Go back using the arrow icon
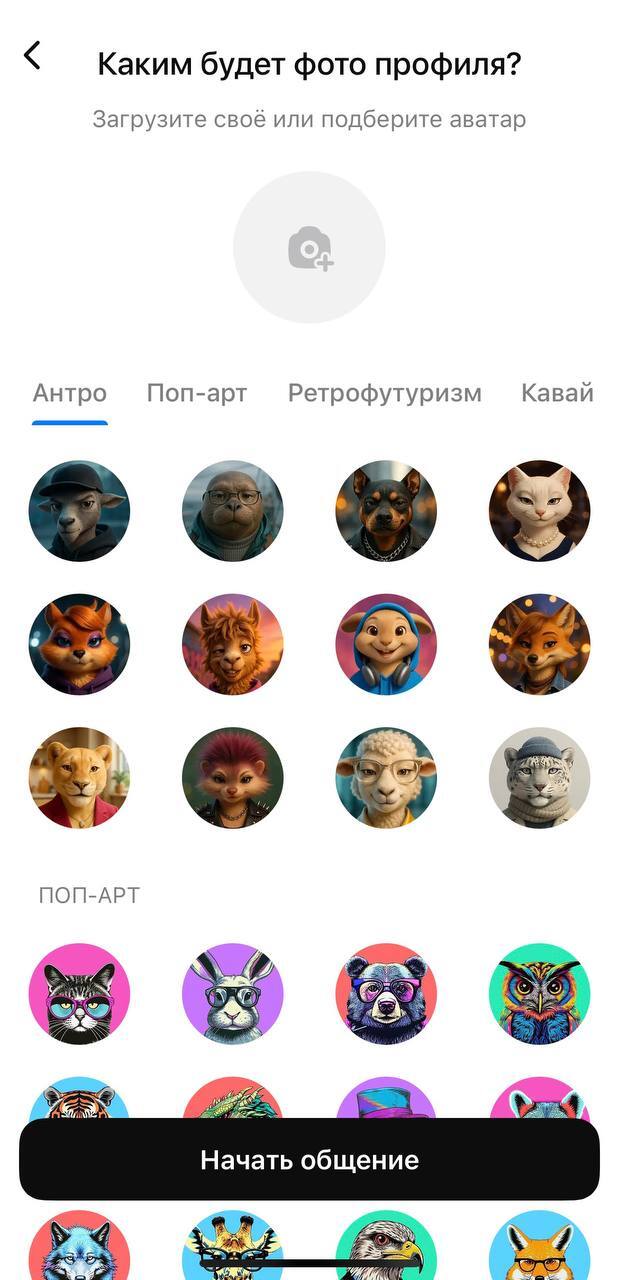Viewport: 619px width, 1280px height. 33,56
